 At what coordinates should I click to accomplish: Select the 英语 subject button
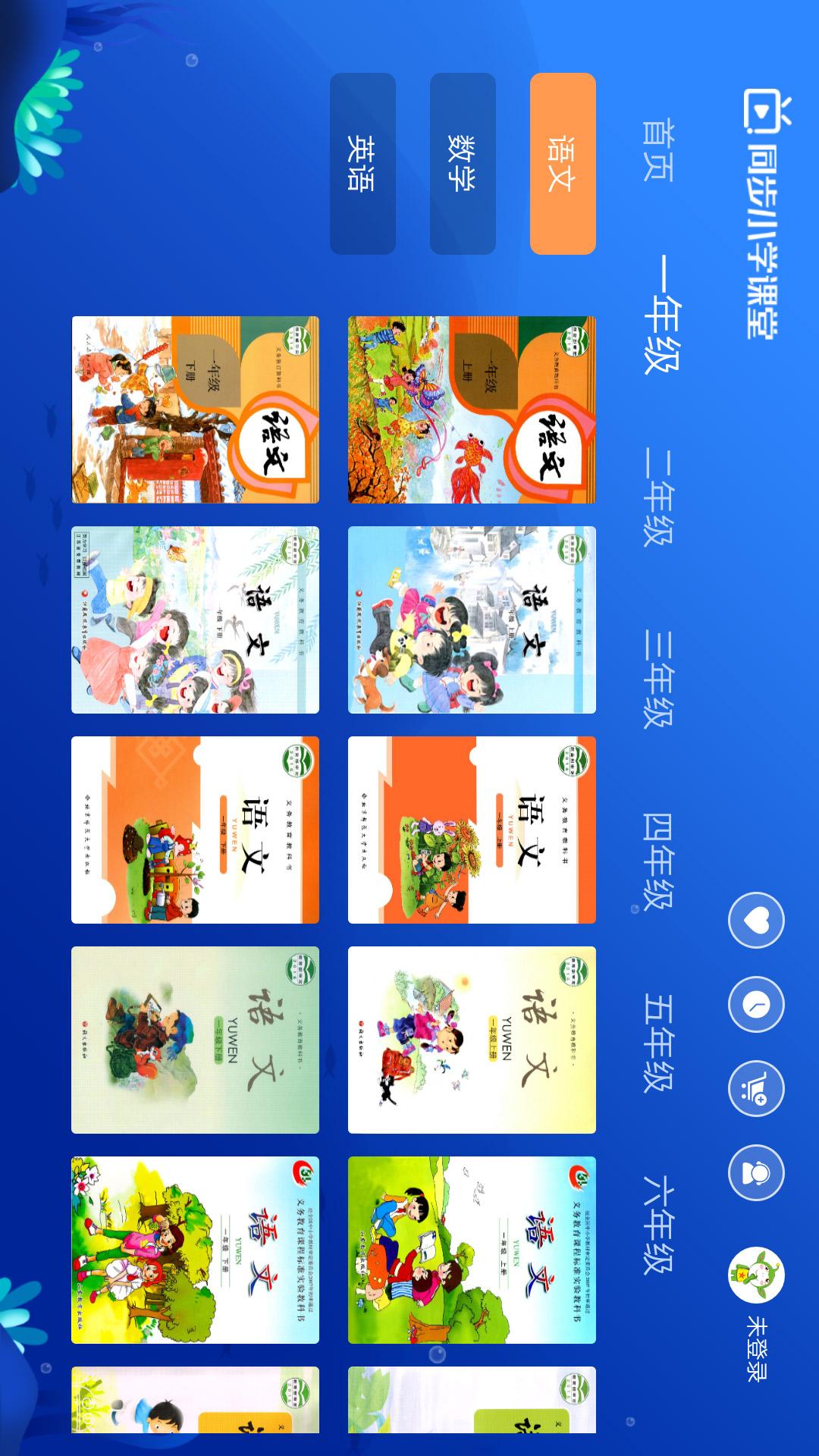coord(362,163)
